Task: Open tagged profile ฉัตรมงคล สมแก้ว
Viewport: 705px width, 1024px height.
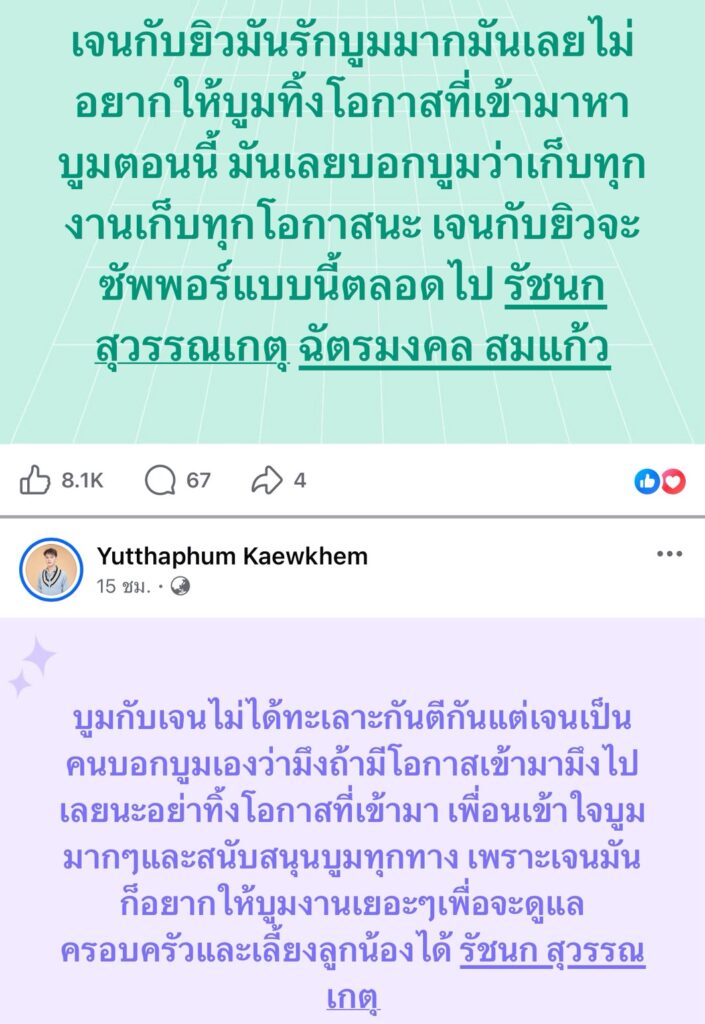Action: pos(454,351)
